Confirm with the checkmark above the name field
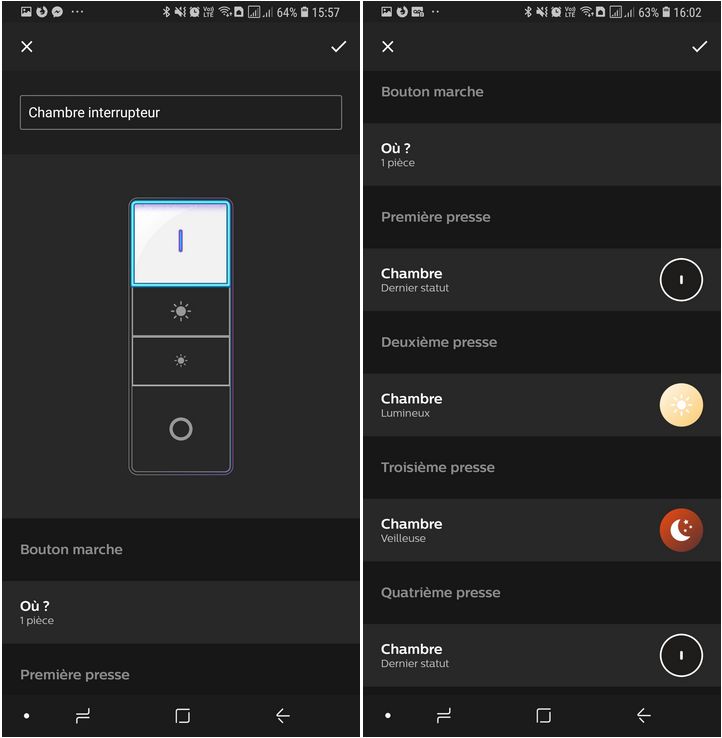722x738 pixels. tap(338, 46)
